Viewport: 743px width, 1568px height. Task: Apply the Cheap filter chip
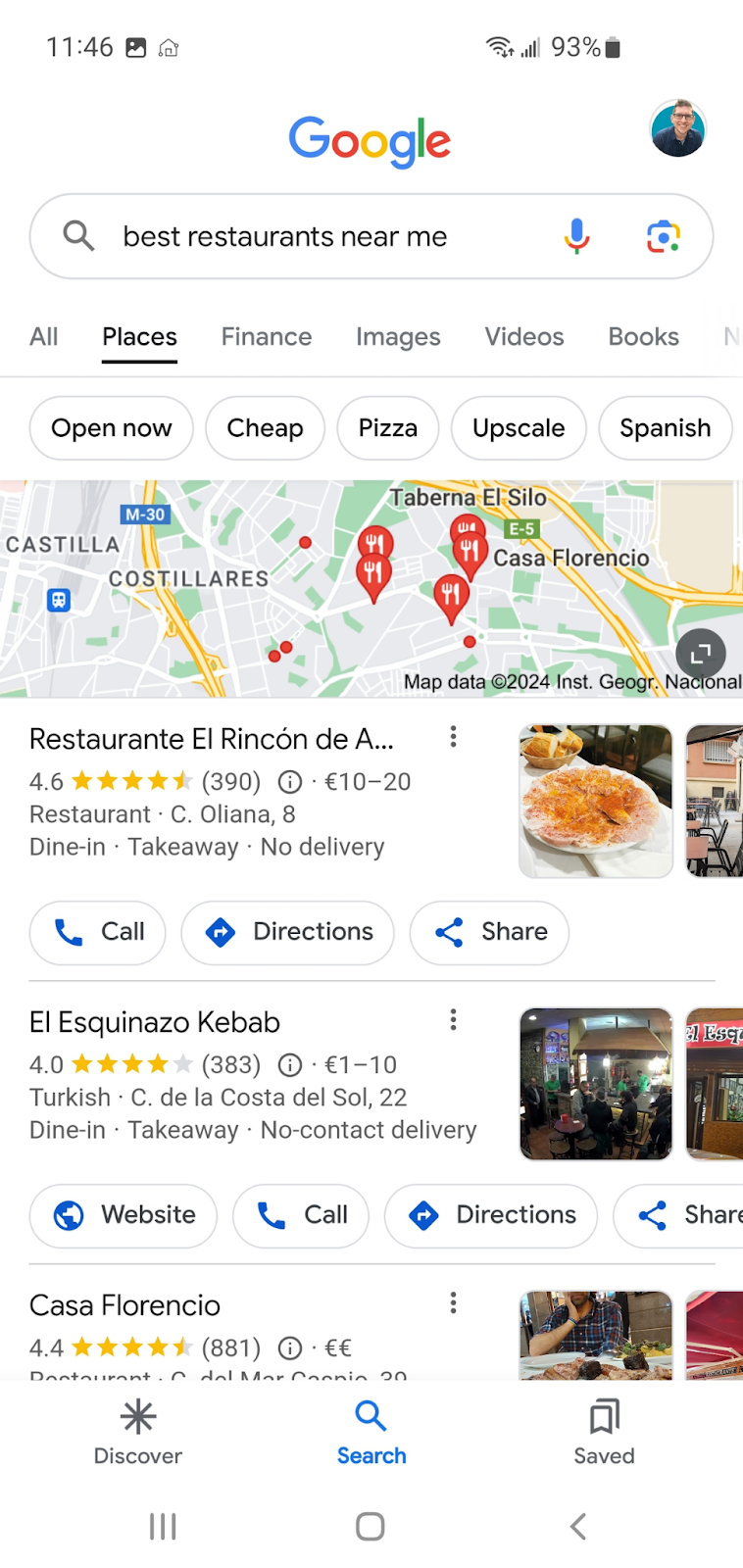point(265,428)
